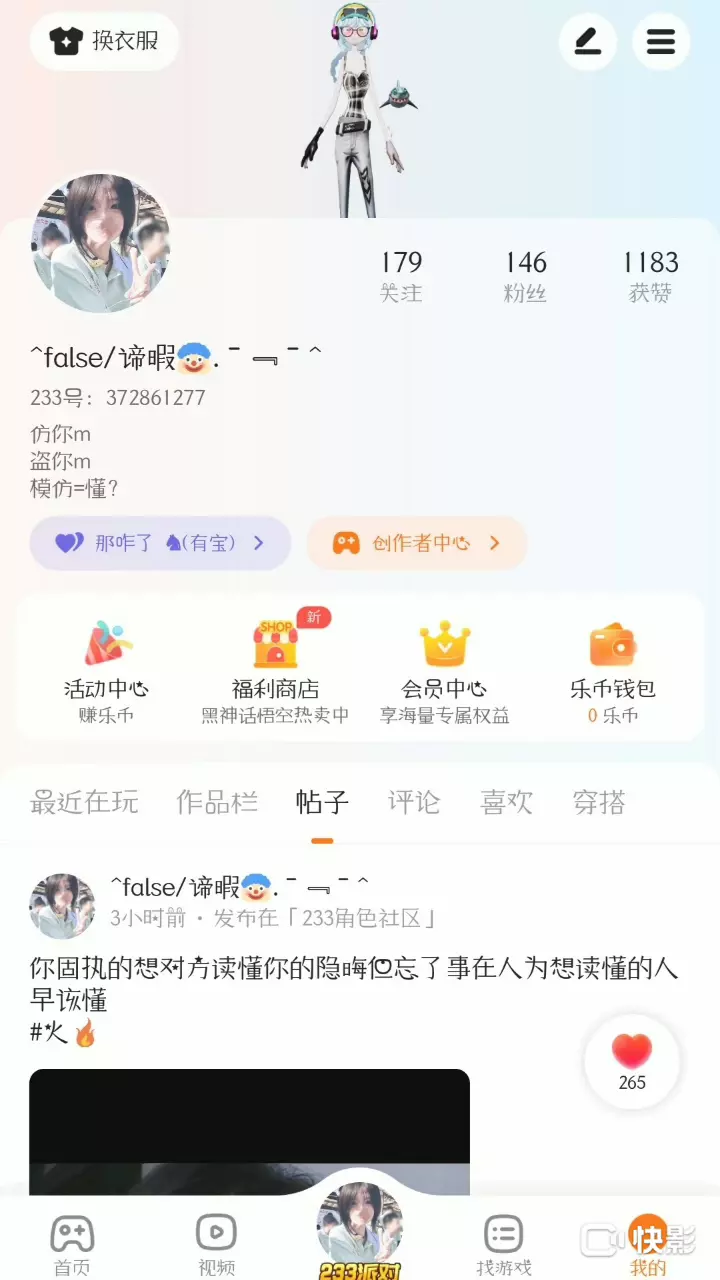Open 活动中心 to earn coins

click(x=106, y=672)
